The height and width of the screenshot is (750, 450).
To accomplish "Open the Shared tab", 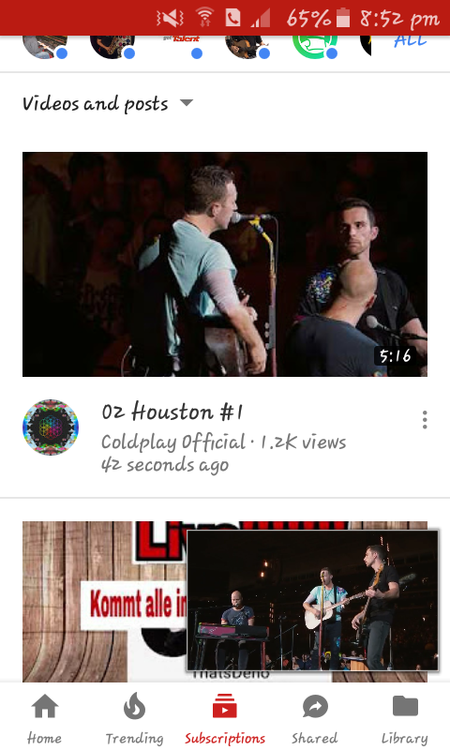I will point(315,717).
